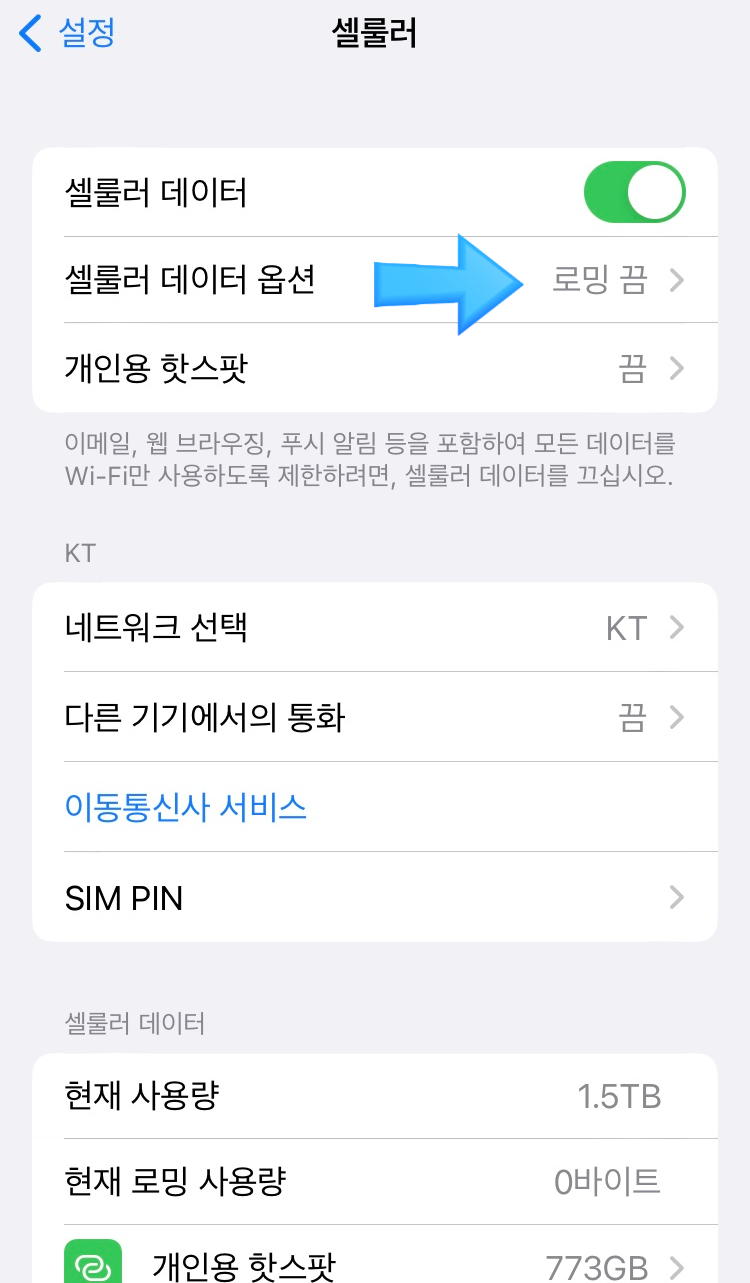The image size is (750, 1283).
Task: View 개인용 핫스팟 773GB usage details
Action: click(x=375, y=1256)
